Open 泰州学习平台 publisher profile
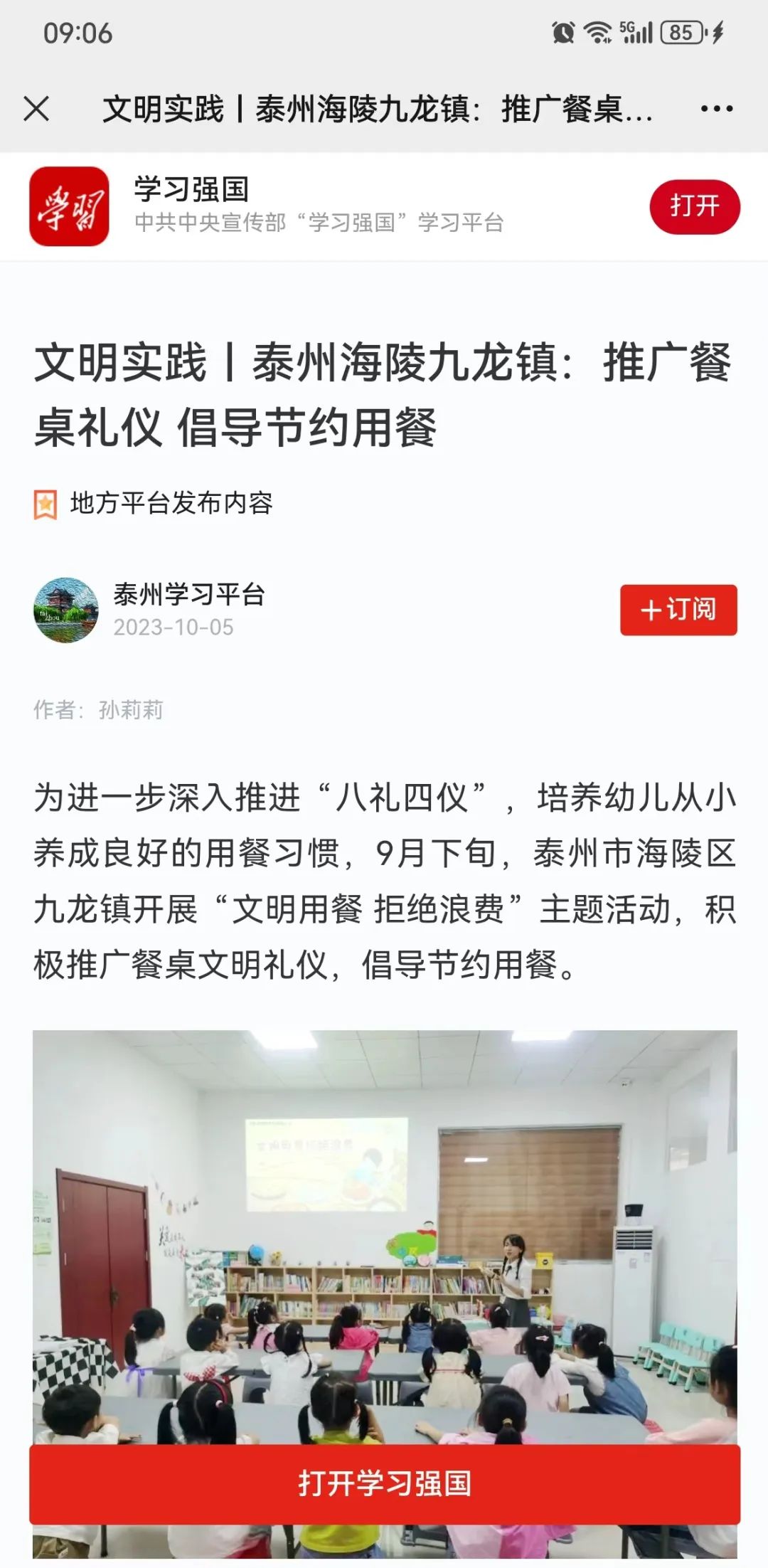 click(x=188, y=595)
